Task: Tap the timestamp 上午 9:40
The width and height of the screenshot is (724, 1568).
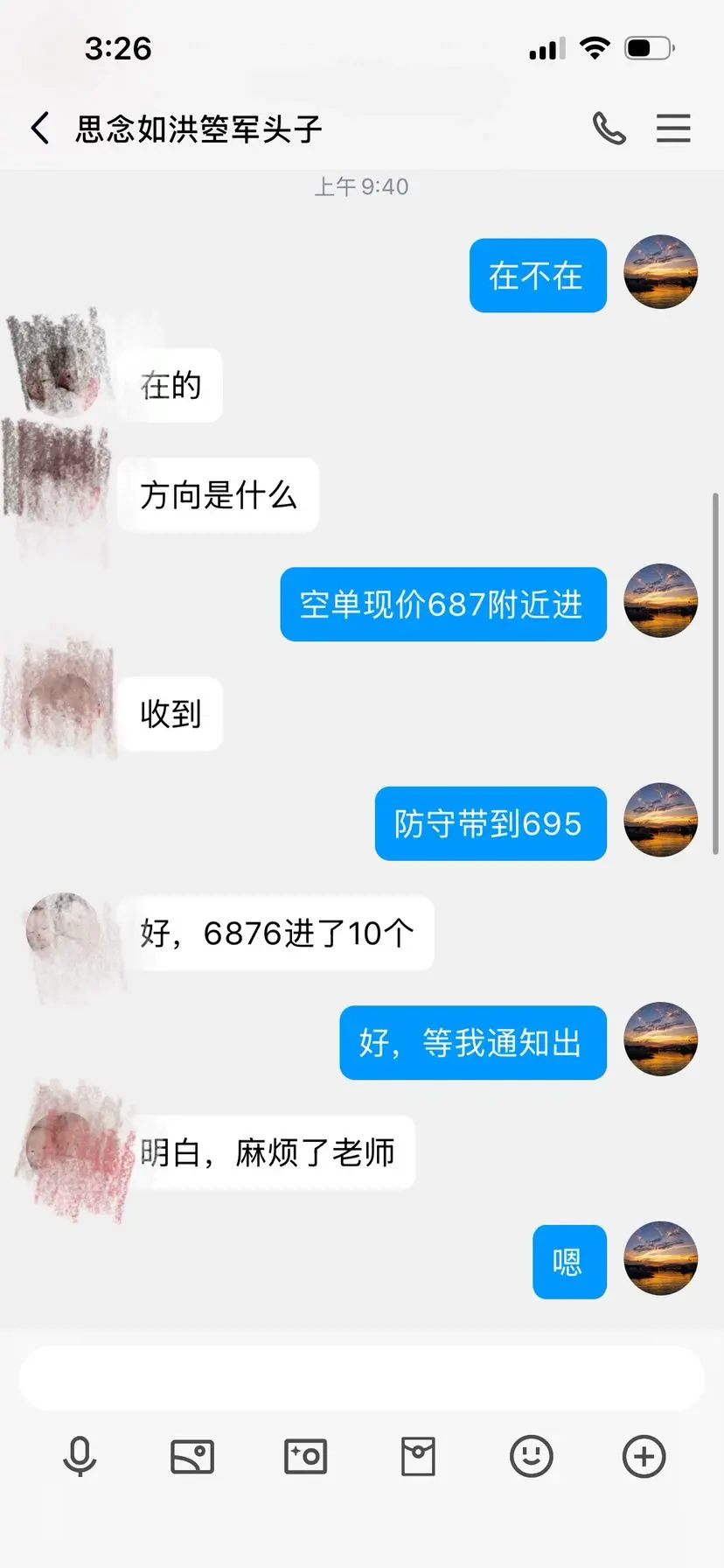Action: pyautogui.click(x=362, y=186)
